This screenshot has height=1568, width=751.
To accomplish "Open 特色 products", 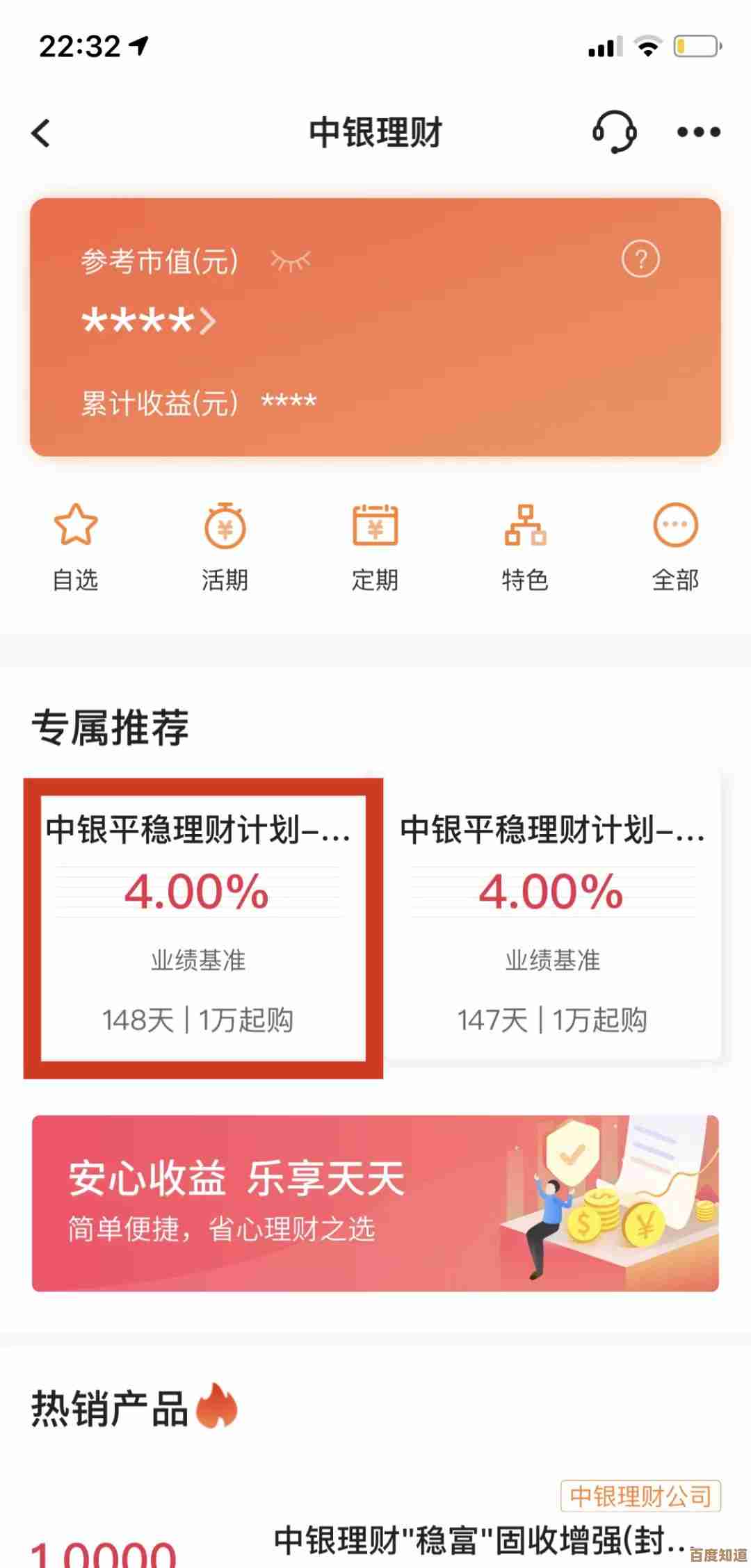I will (525, 547).
